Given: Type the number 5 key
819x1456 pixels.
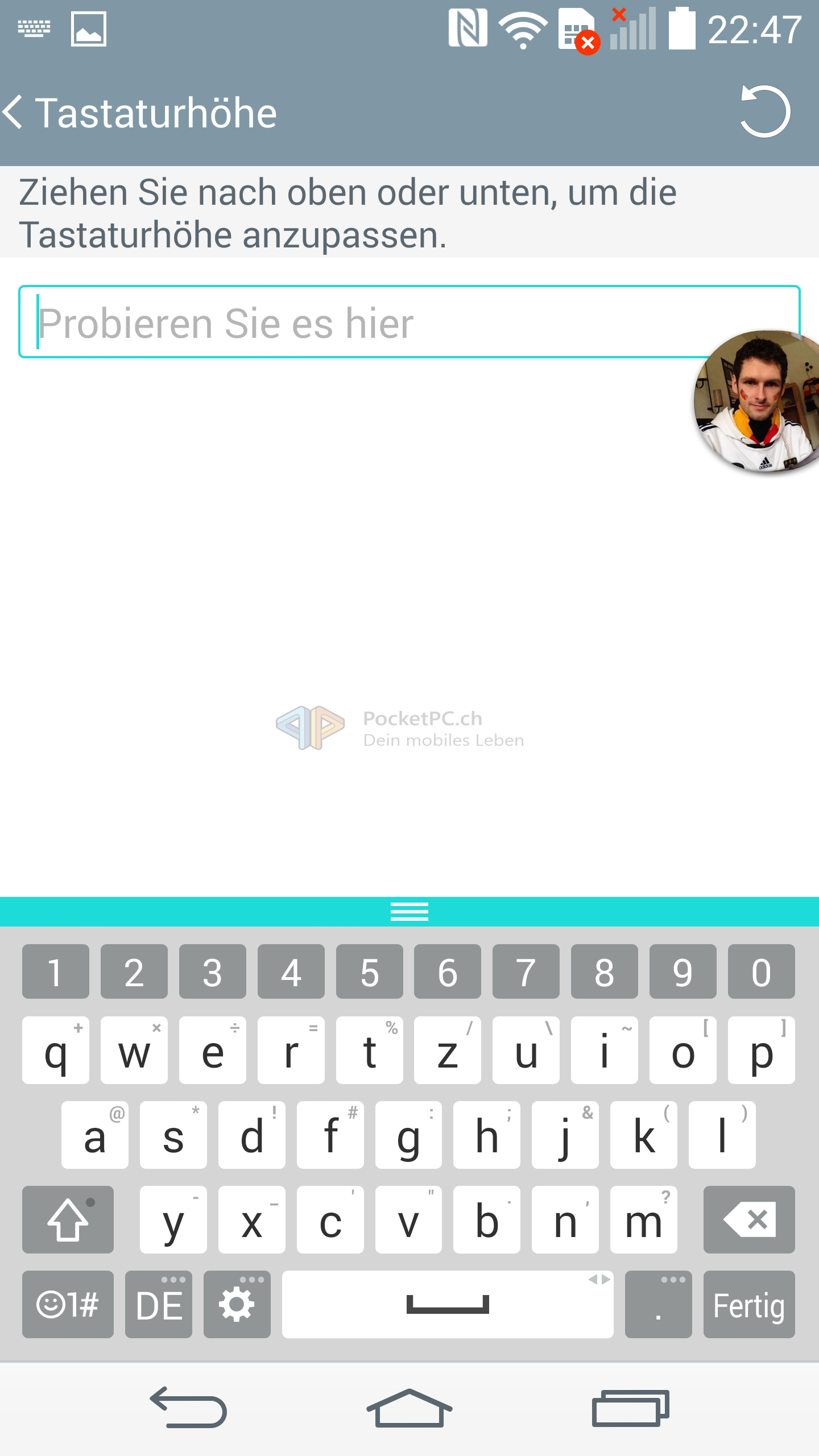Looking at the screenshot, I should click(x=370, y=971).
